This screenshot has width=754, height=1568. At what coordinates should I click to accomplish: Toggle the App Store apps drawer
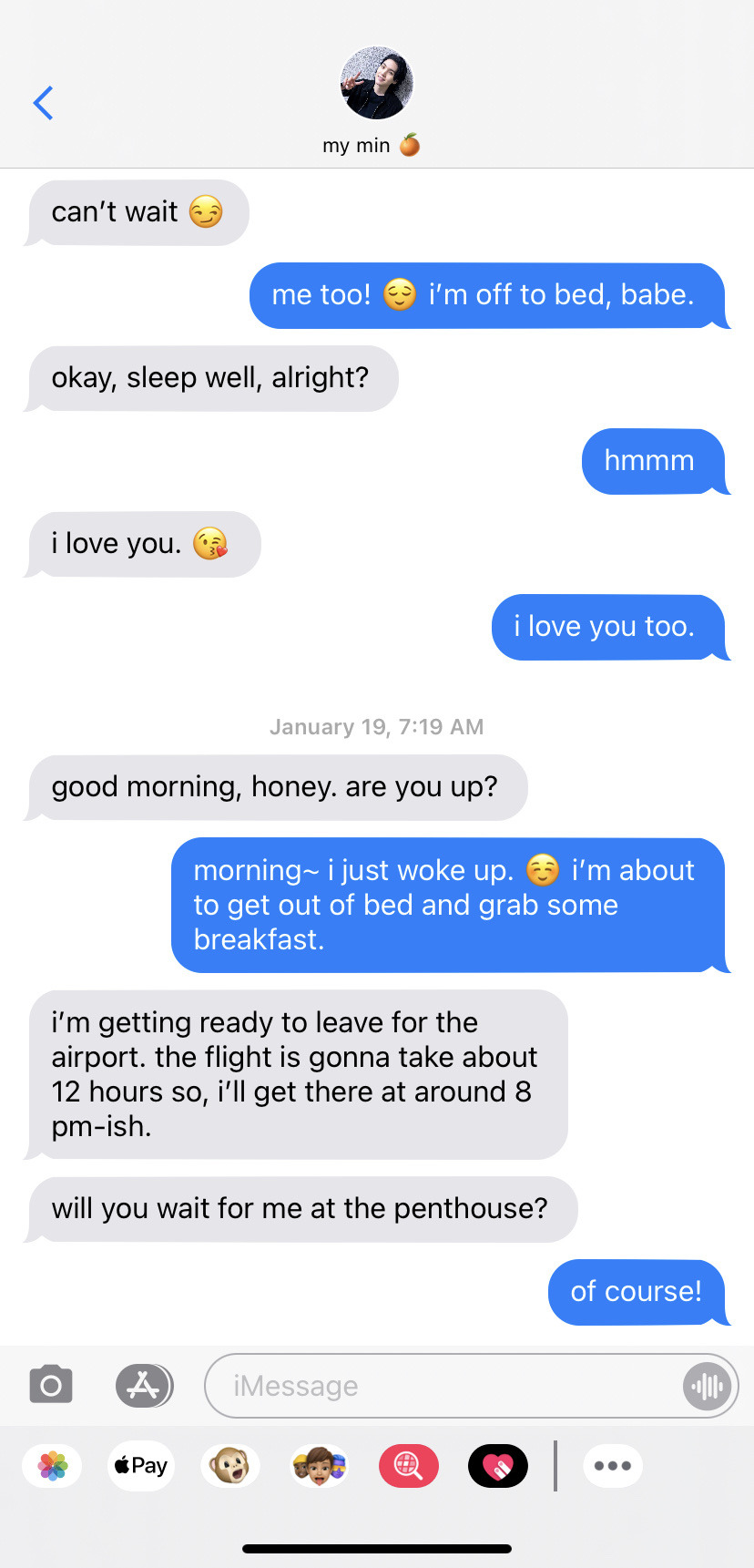tap(144, 1386)
